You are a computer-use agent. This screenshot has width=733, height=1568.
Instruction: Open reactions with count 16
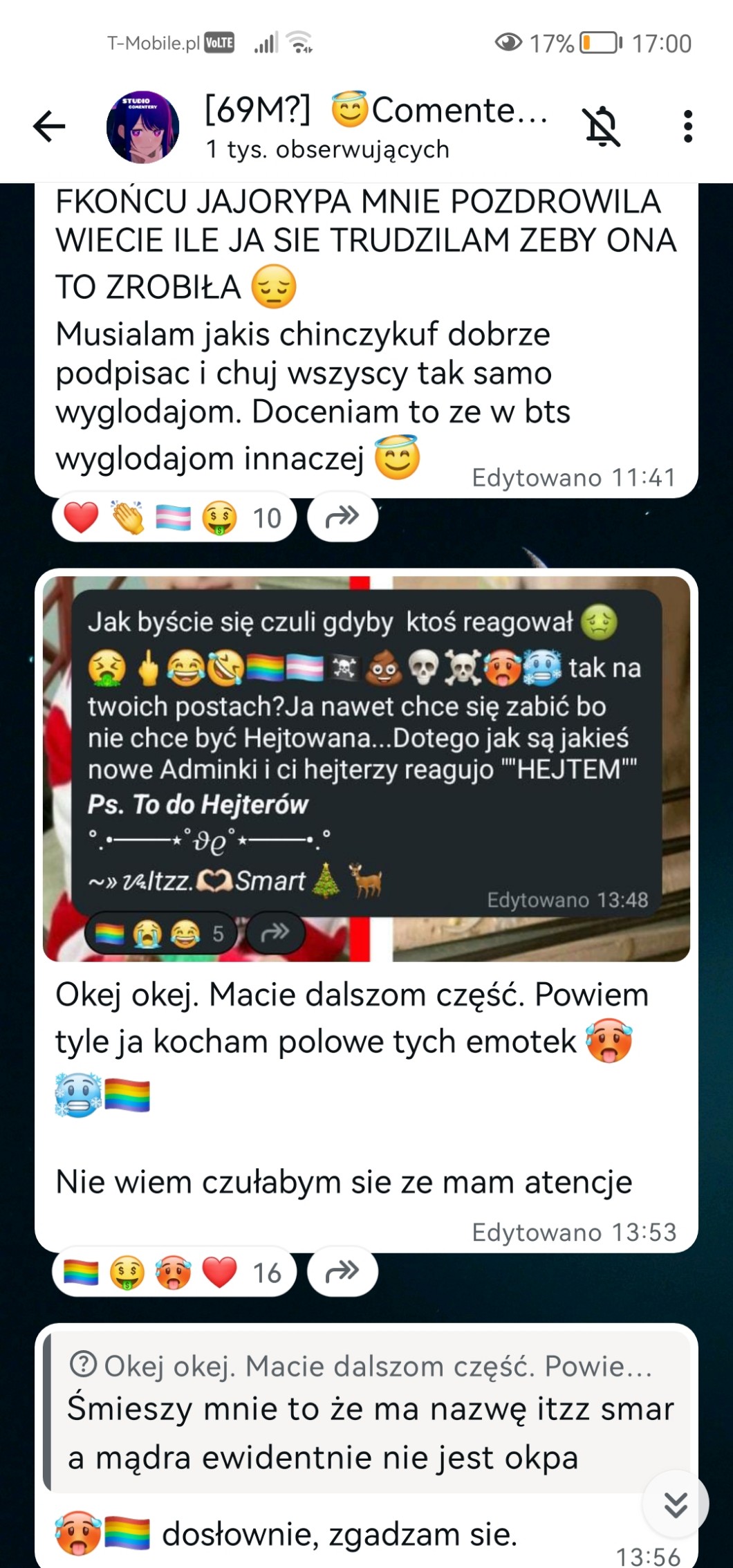click(x=174, y=1272)
